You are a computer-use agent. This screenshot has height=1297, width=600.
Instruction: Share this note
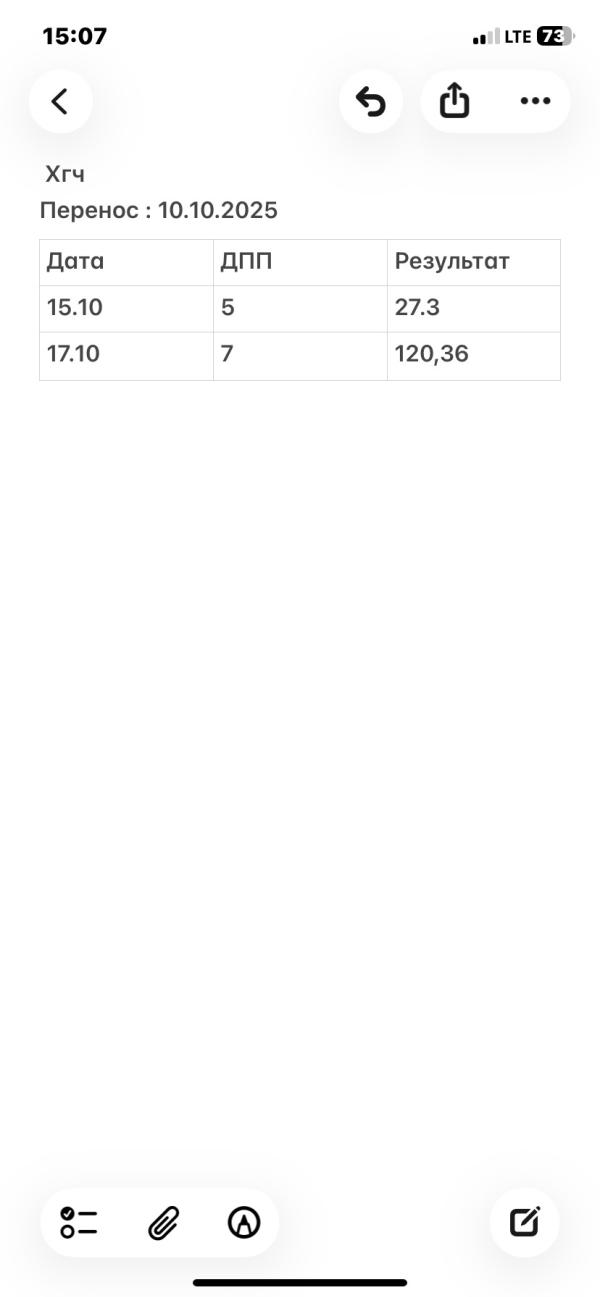pyautogui.click(x=455, y=101)
